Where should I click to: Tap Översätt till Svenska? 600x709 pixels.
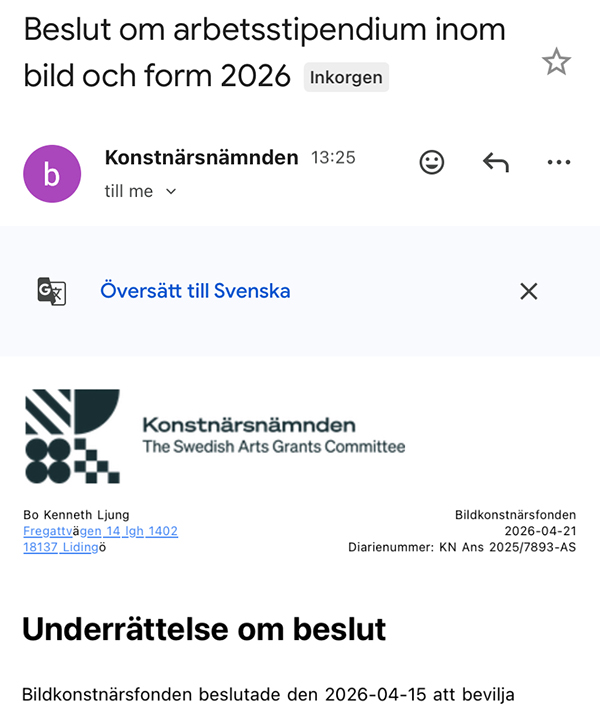195,291
